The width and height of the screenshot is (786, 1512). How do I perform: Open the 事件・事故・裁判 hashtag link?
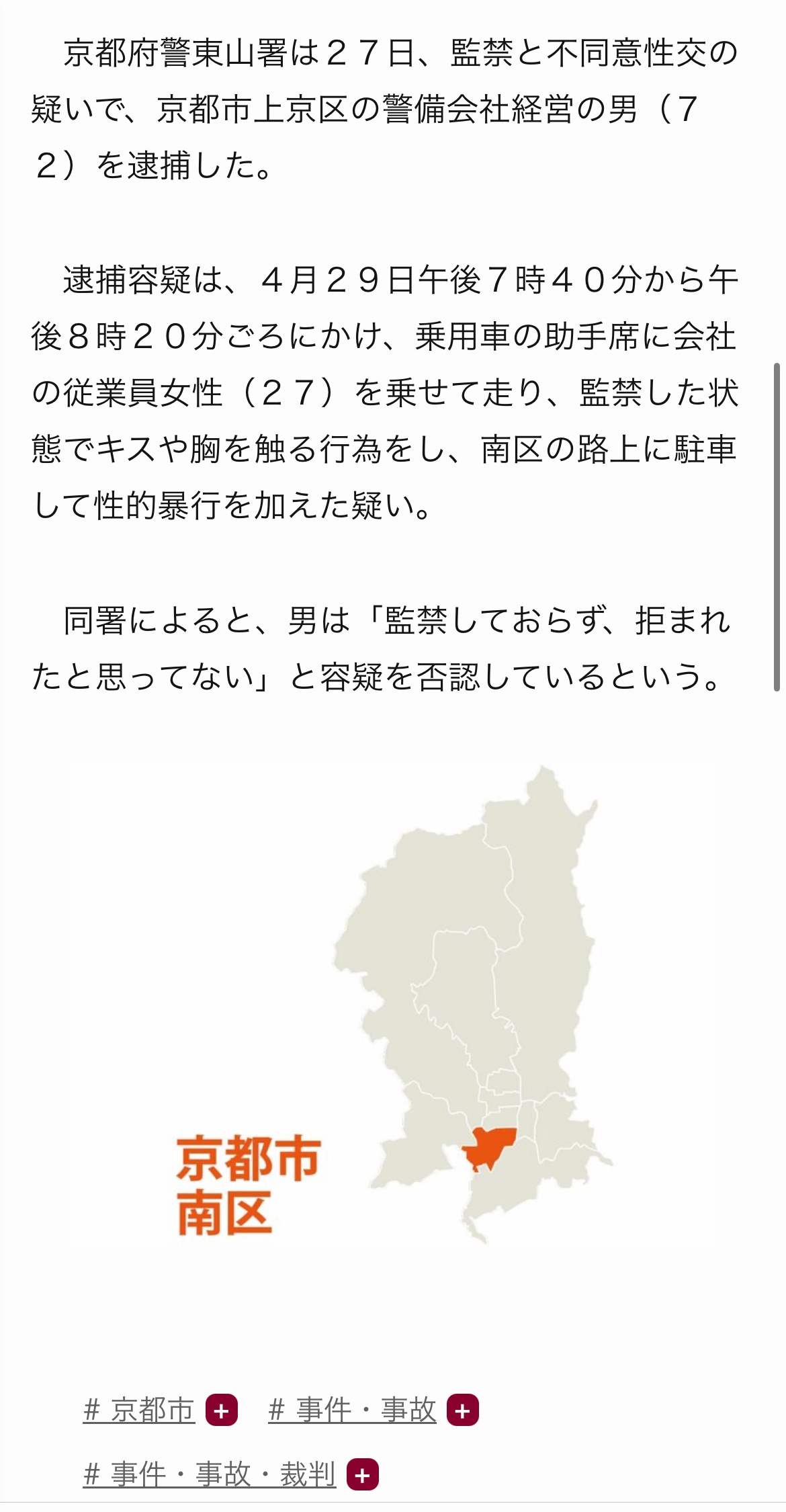[210, 1474]
